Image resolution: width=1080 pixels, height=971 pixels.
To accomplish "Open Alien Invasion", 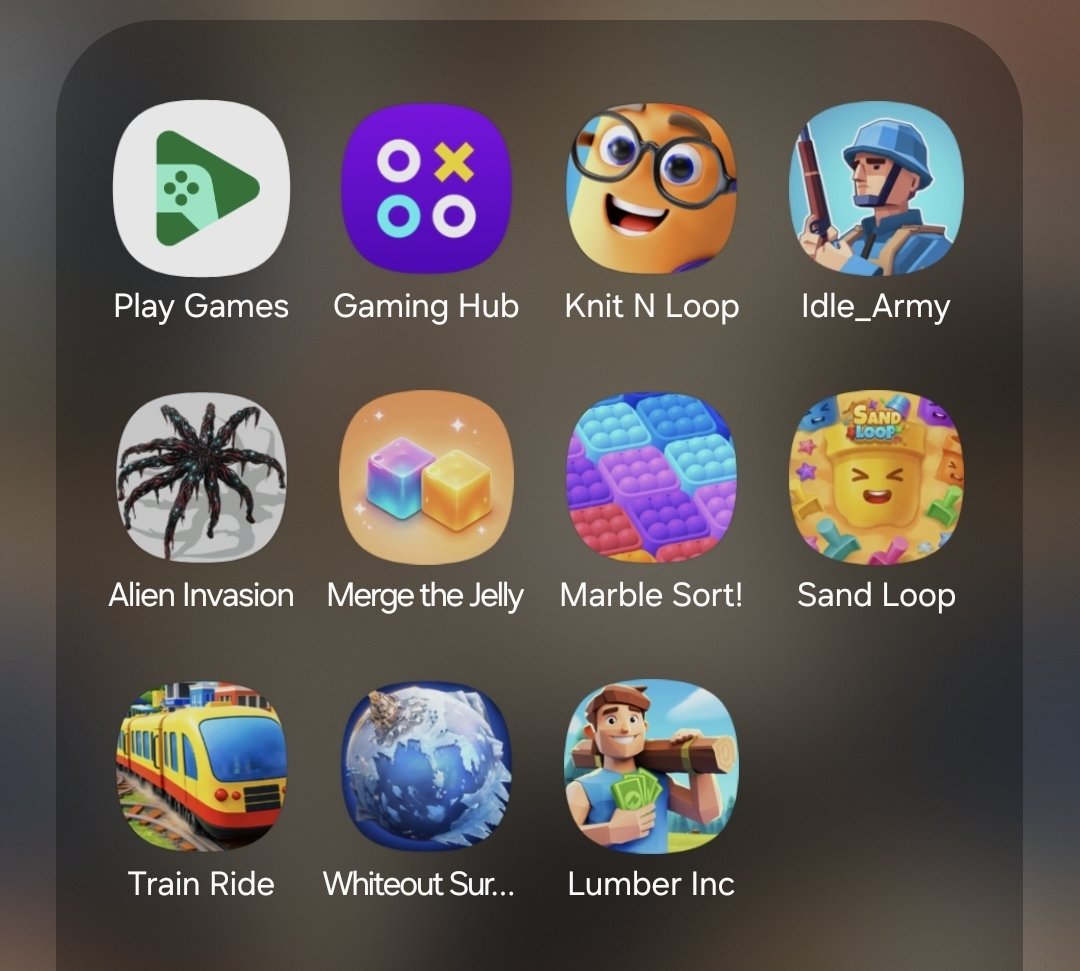I will (x=201, y=477).
